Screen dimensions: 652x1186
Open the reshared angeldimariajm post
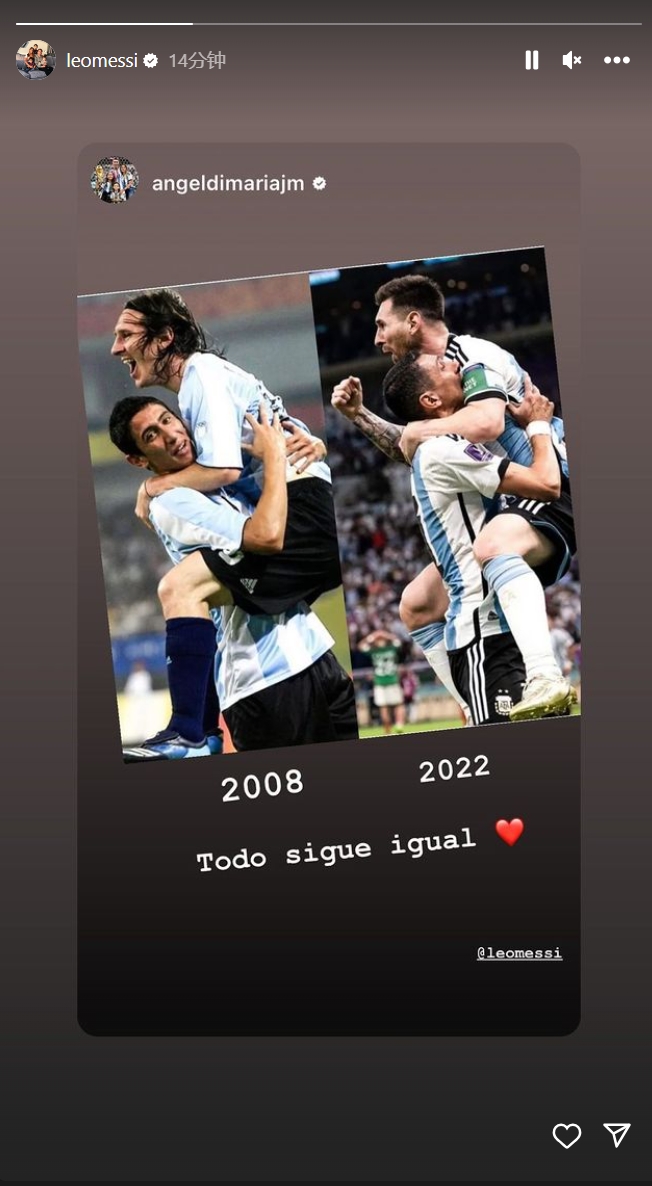[329, 500]
